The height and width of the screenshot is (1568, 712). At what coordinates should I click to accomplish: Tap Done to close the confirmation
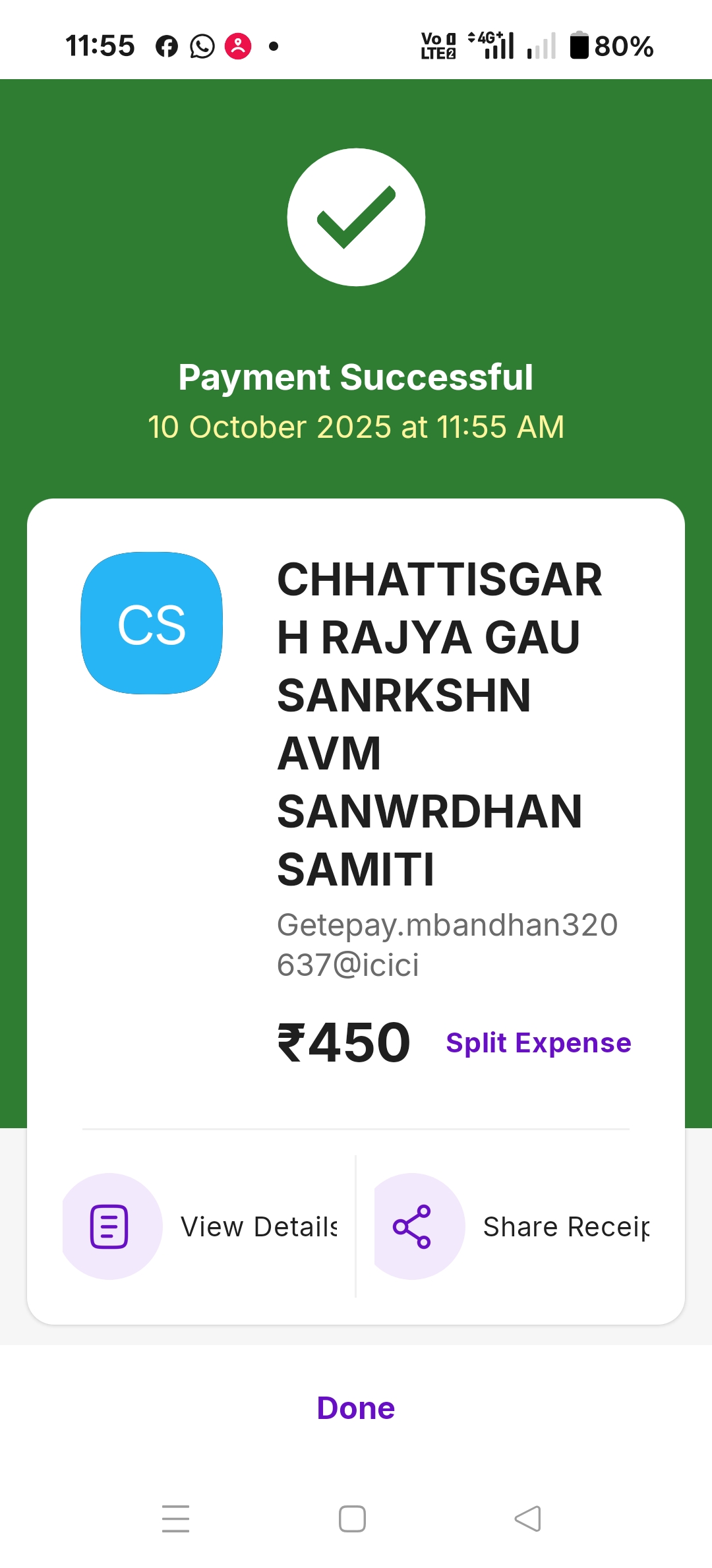pos(356,1408)
